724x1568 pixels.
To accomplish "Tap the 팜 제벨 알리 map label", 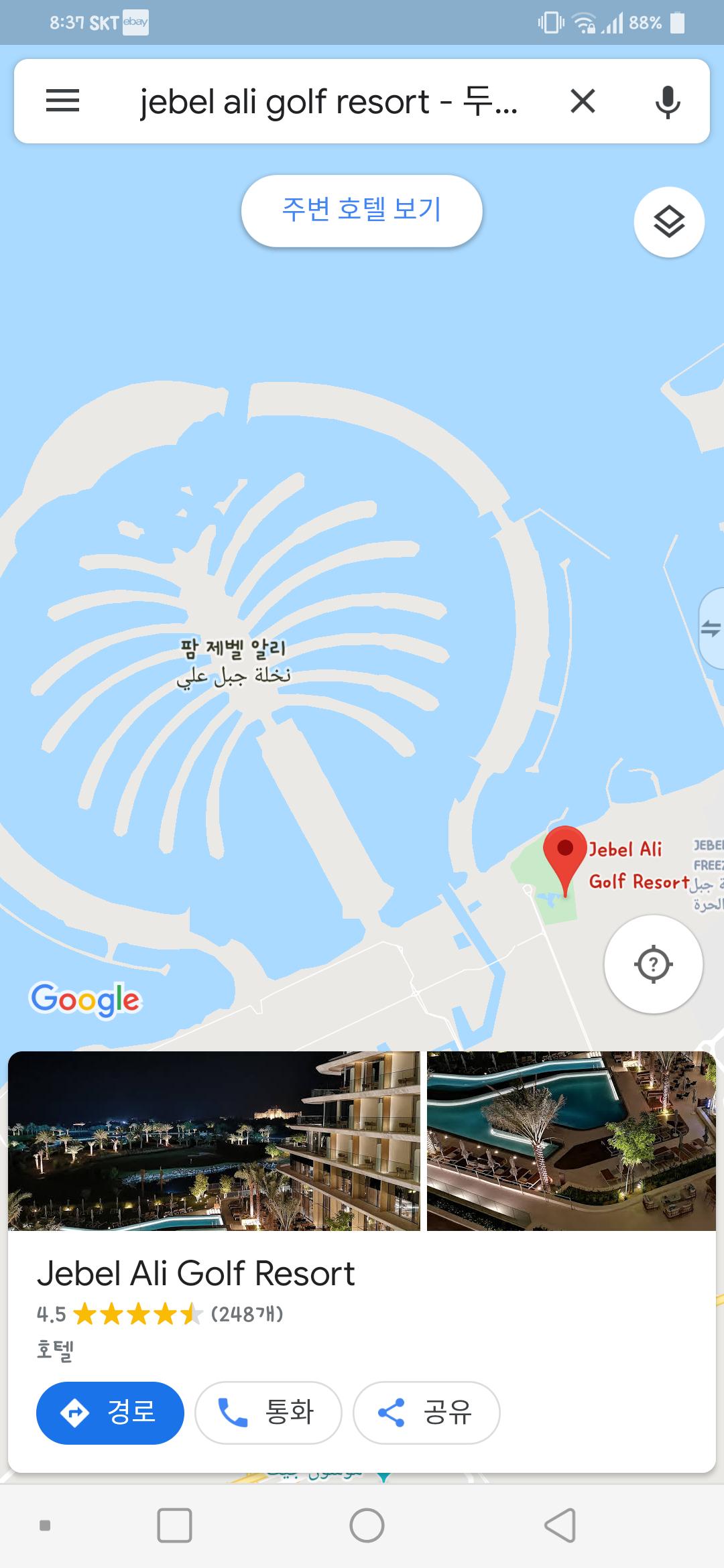I will 233,648.
